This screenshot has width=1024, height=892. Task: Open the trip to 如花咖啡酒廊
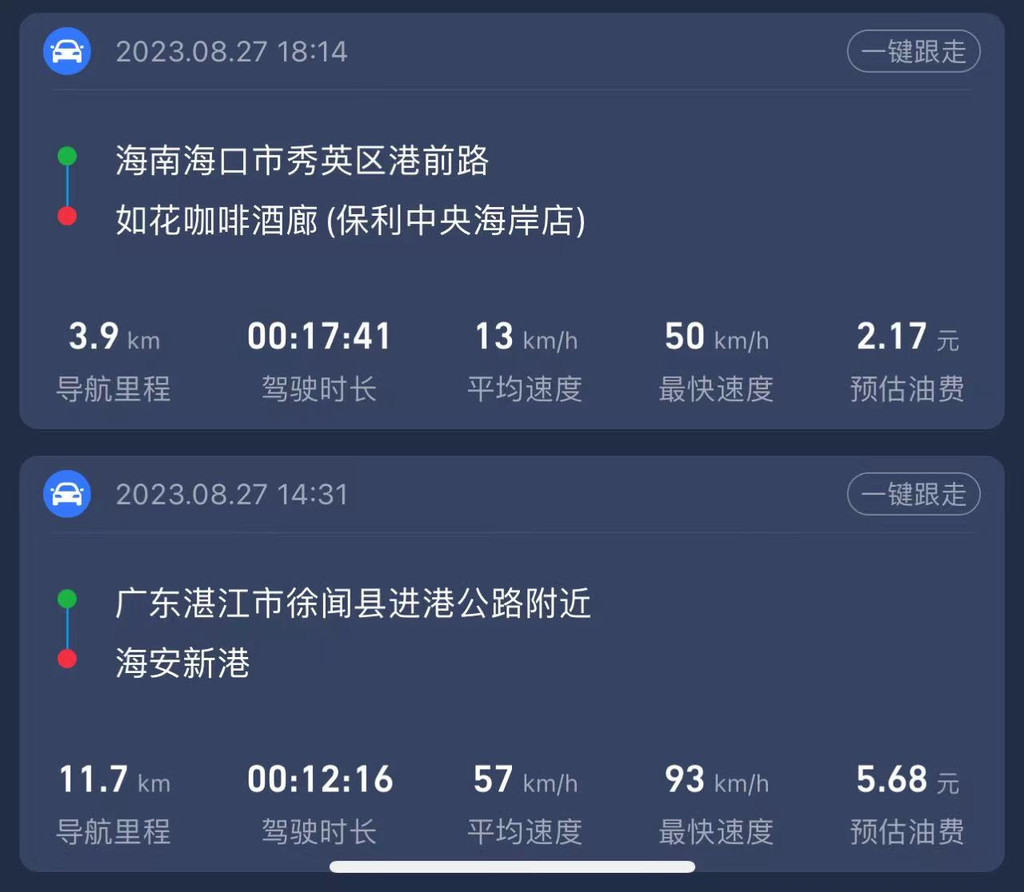point(511,221)
